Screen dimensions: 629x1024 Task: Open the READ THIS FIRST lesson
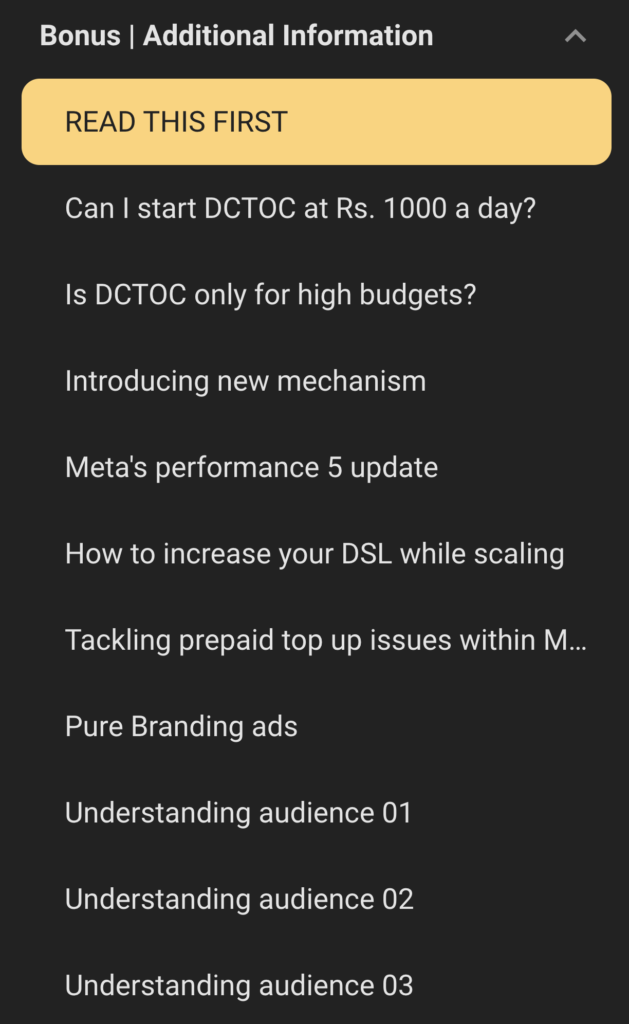316,122
